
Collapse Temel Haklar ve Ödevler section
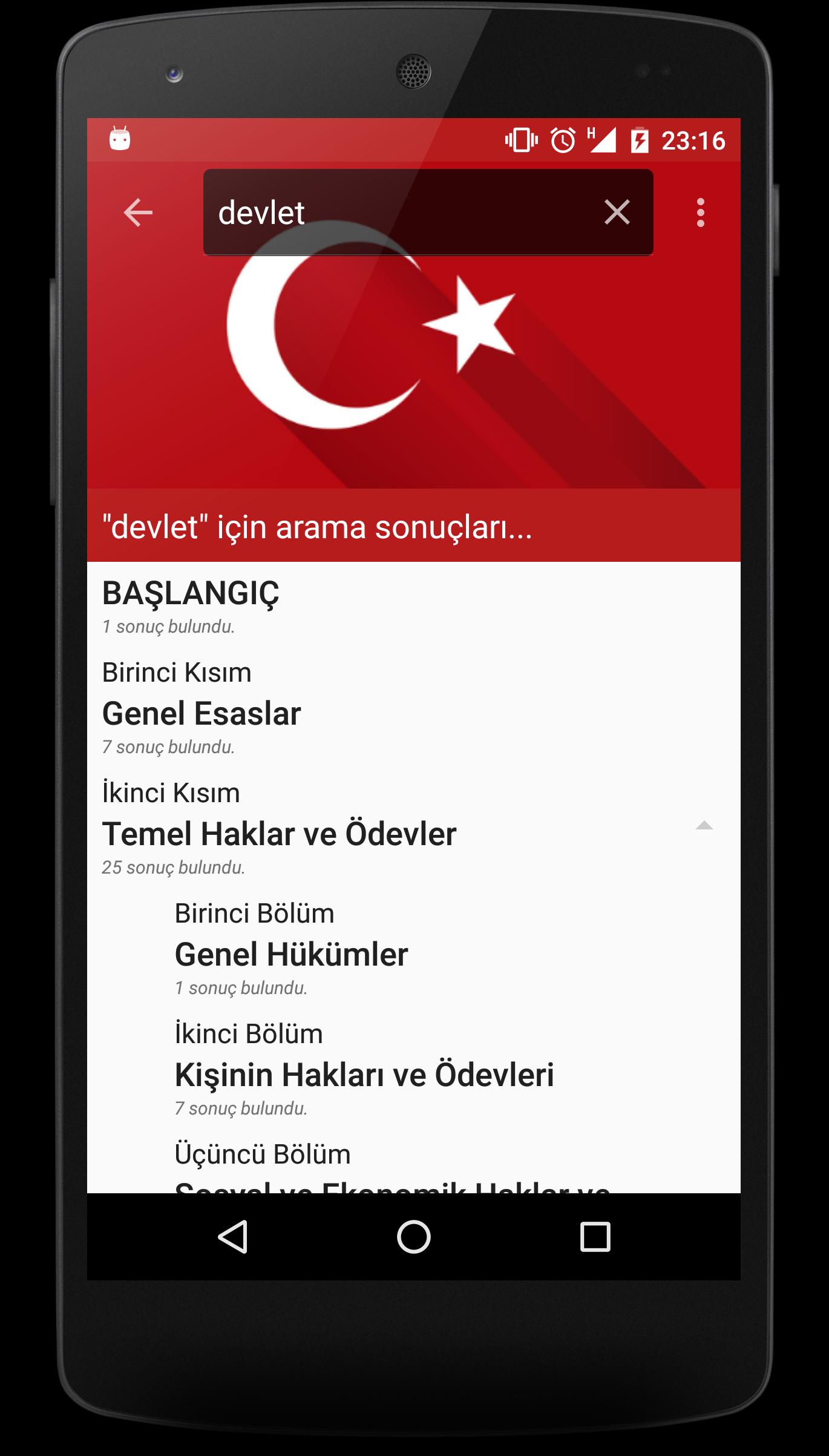click(x=704, y=826)
